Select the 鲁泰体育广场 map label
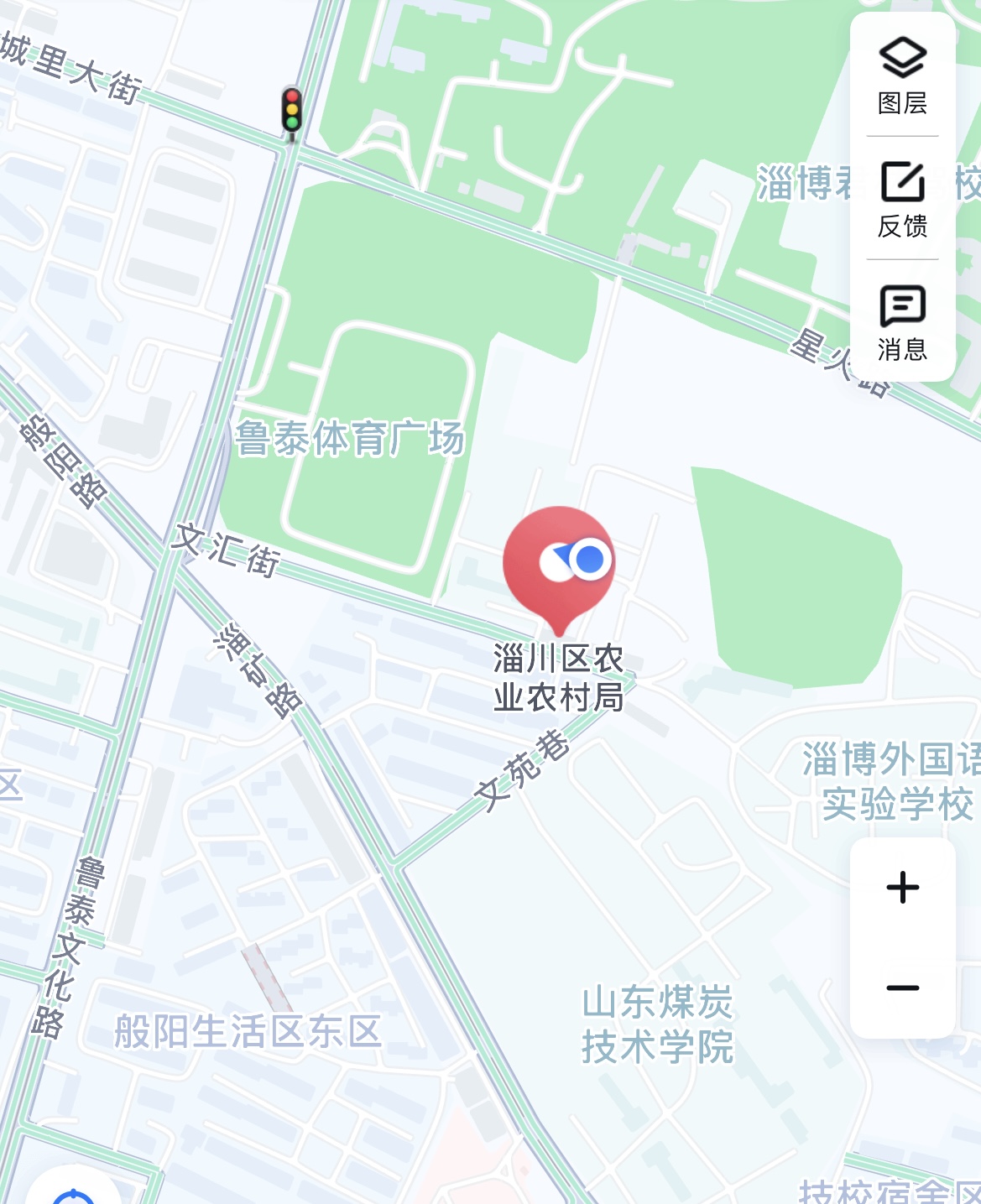This screenshot has width=981, height=1204. pyautogui.click(x=349, y=439)
